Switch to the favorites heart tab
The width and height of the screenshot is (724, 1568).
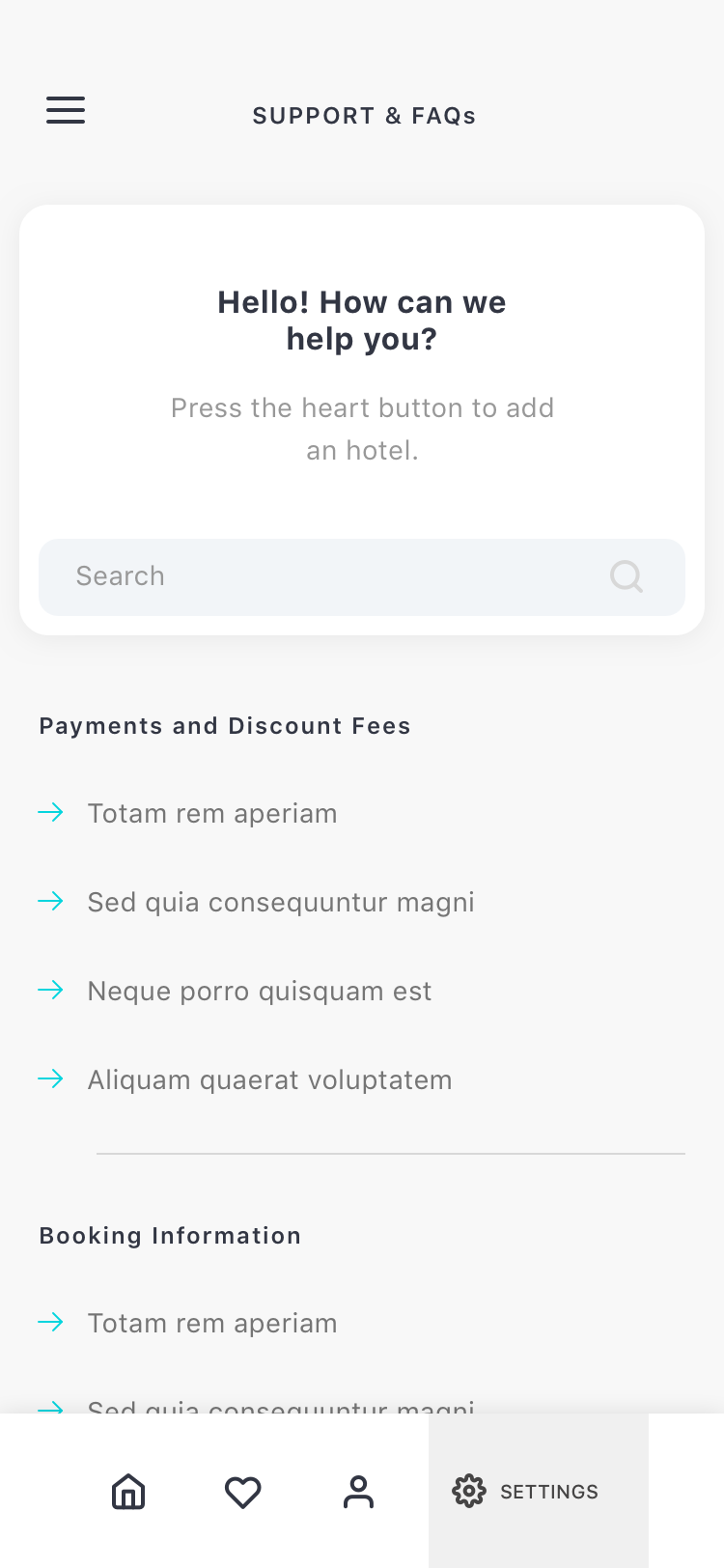point(243,1492)
